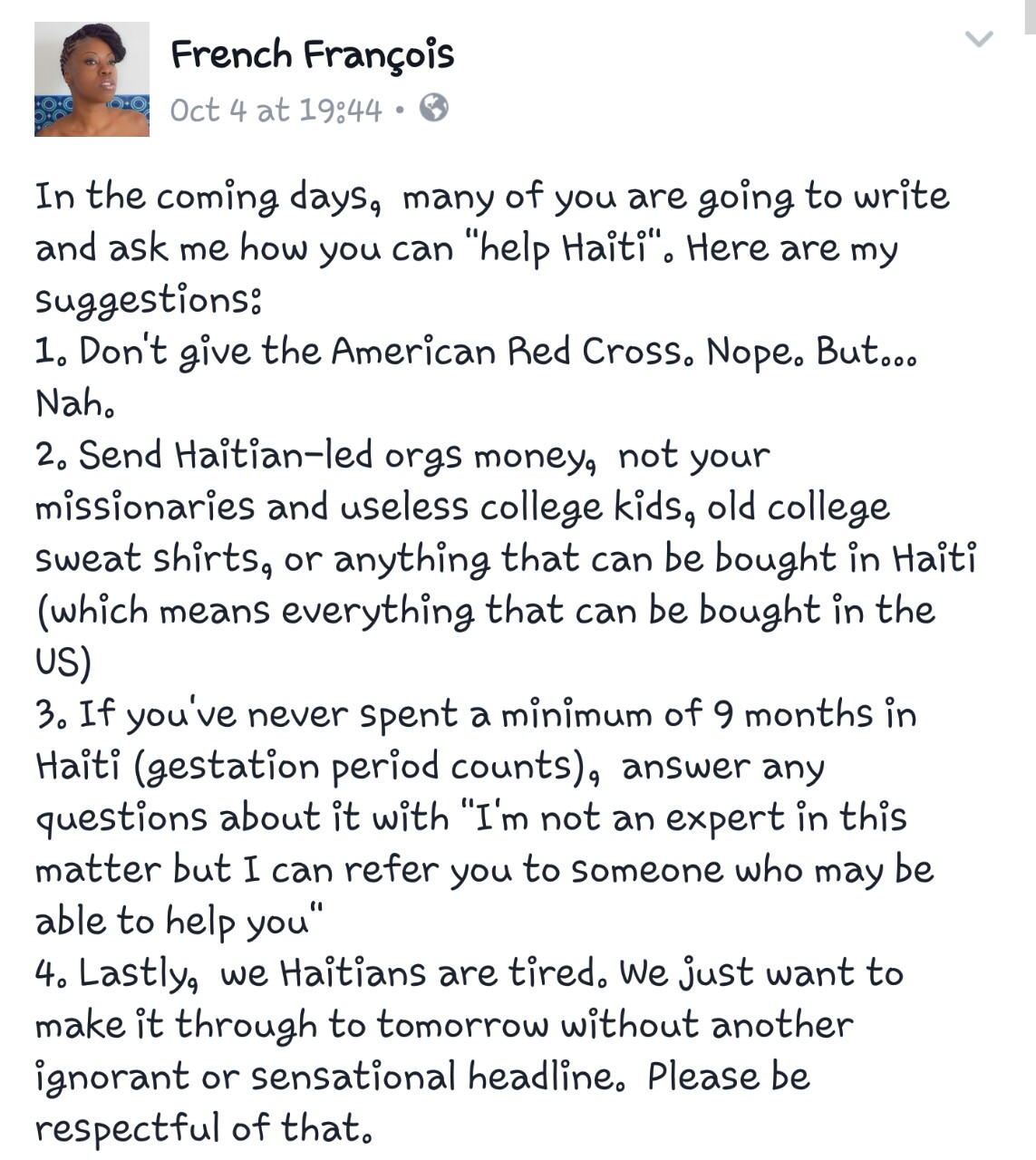This screenshot has width=1036, height=1160.
Task: Open the French François profile name
Action: coord(312,54)
